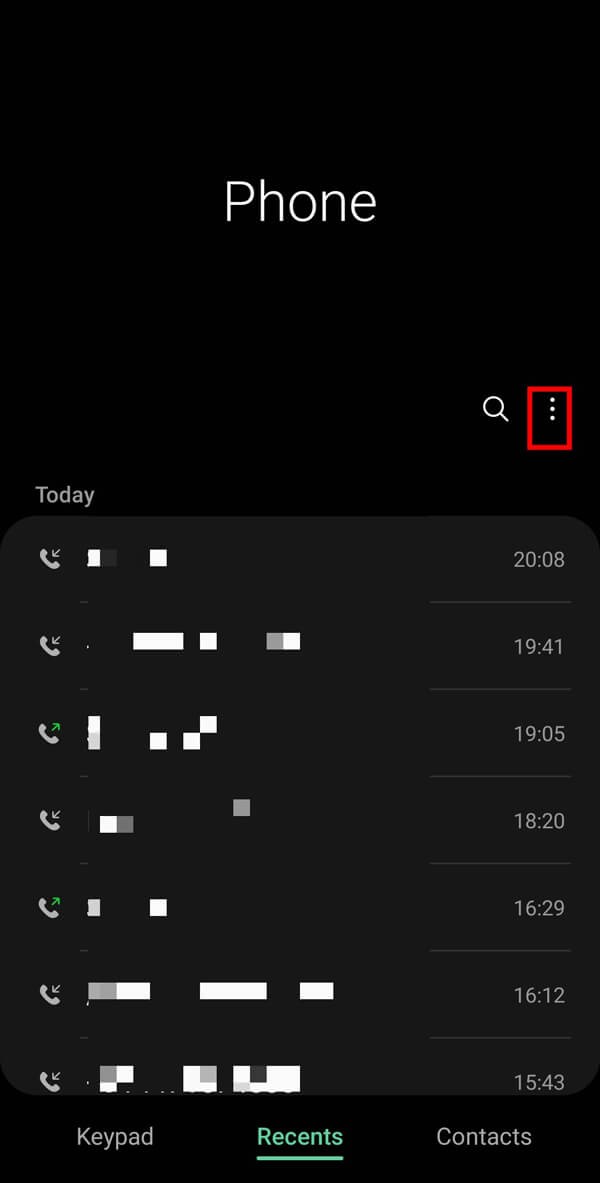Expand the outgoing call at 19:05
Image resolution: width=600 pixels, height=1183 pixels.
click(x=300, y=733)
